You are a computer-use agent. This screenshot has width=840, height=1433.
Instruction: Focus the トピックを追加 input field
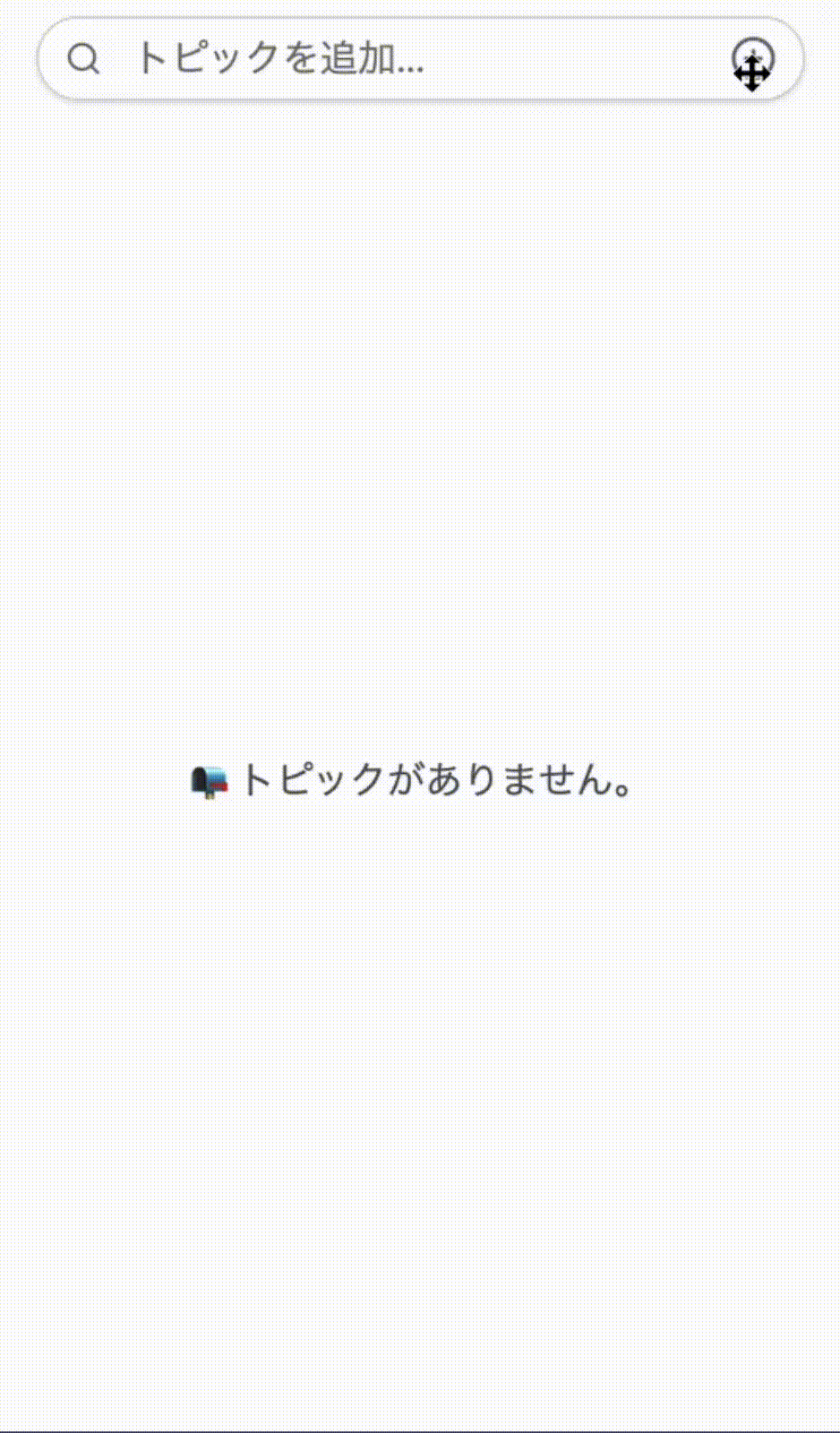pos(358,58)
